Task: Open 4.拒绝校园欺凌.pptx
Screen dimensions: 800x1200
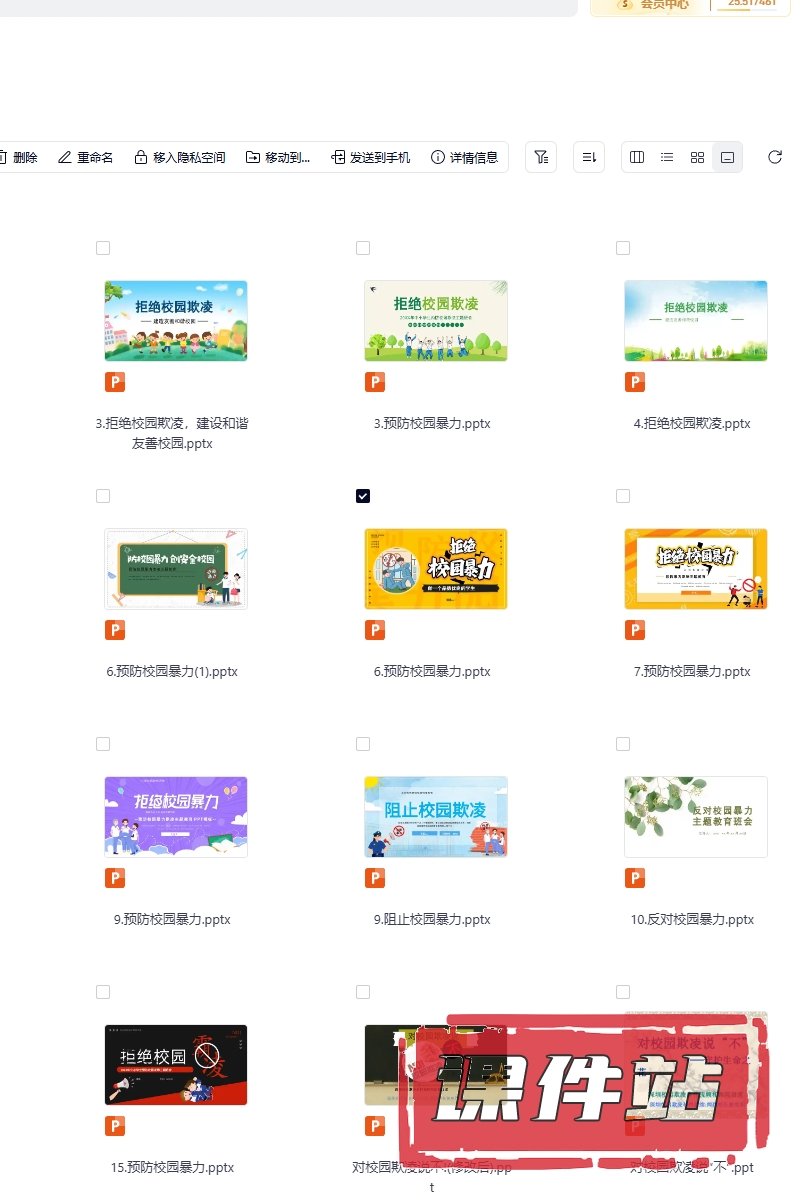Action: pyautogui.click(x=695, y=321)
